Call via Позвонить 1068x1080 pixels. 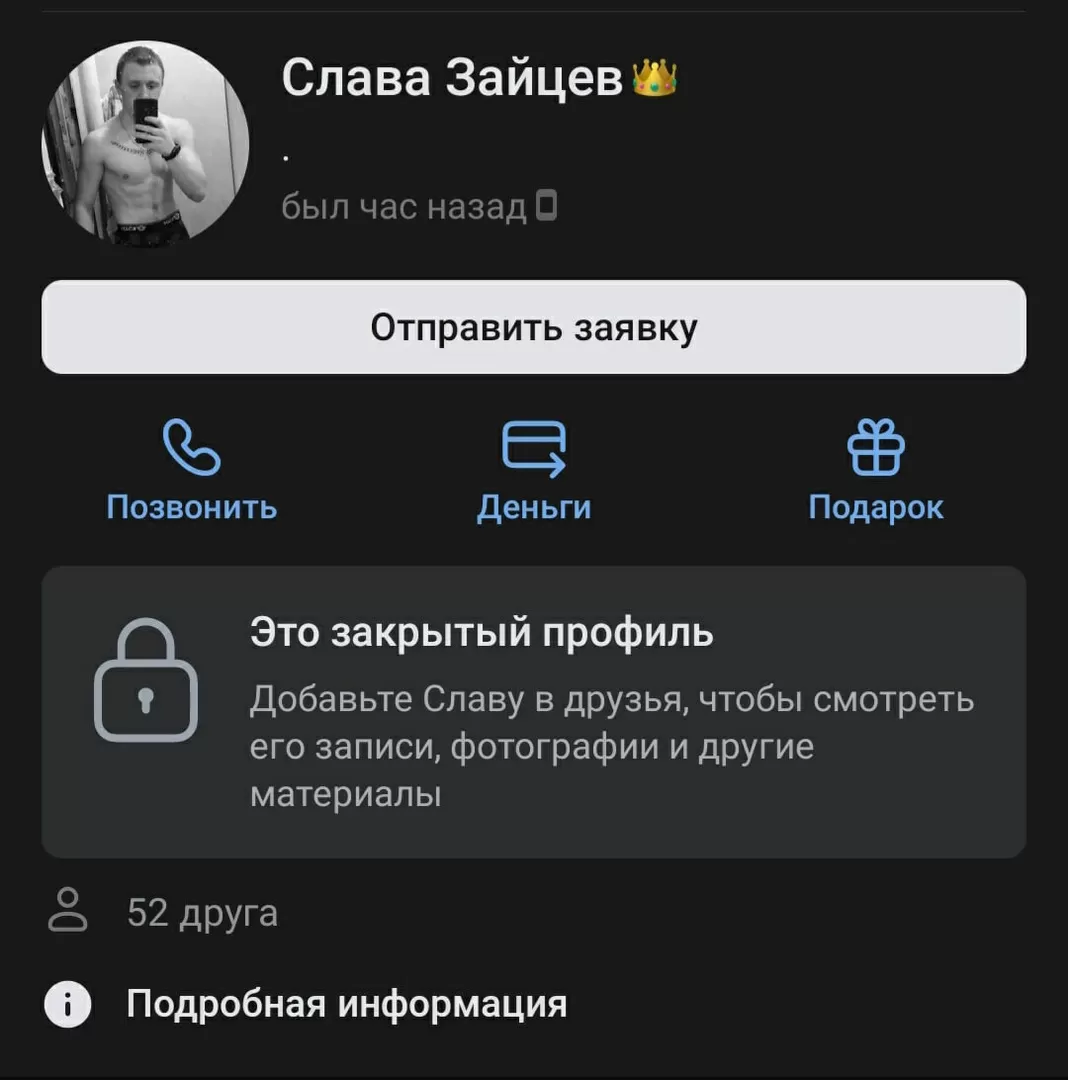point(191,470)
